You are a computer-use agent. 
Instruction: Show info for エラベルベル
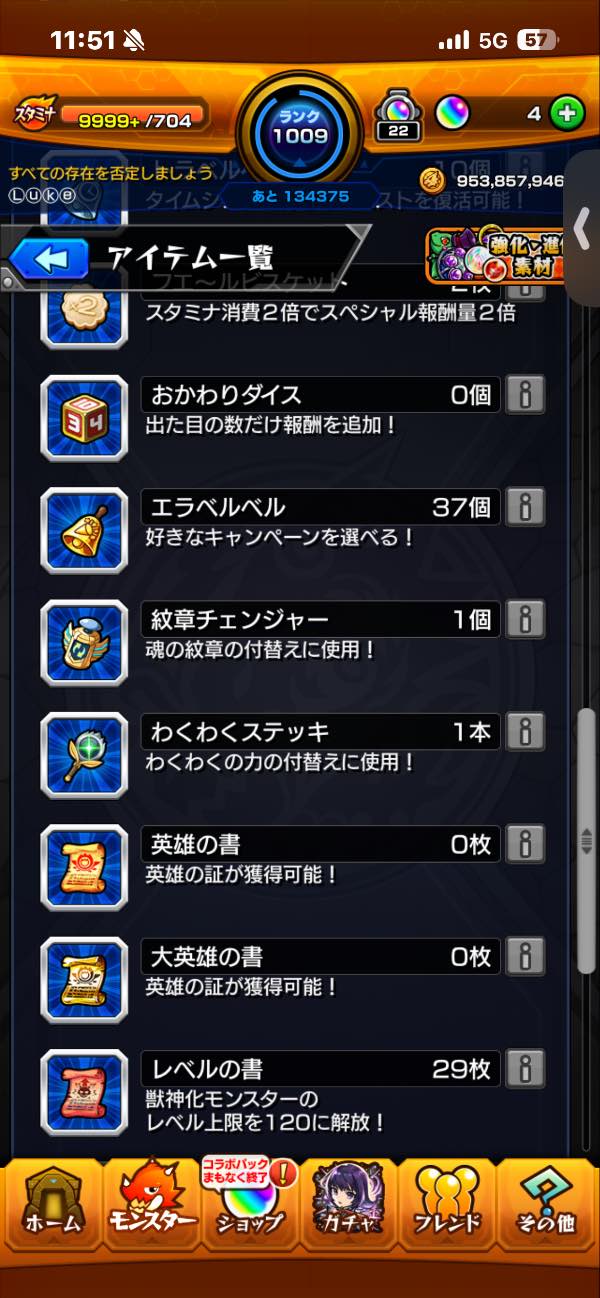524,507
